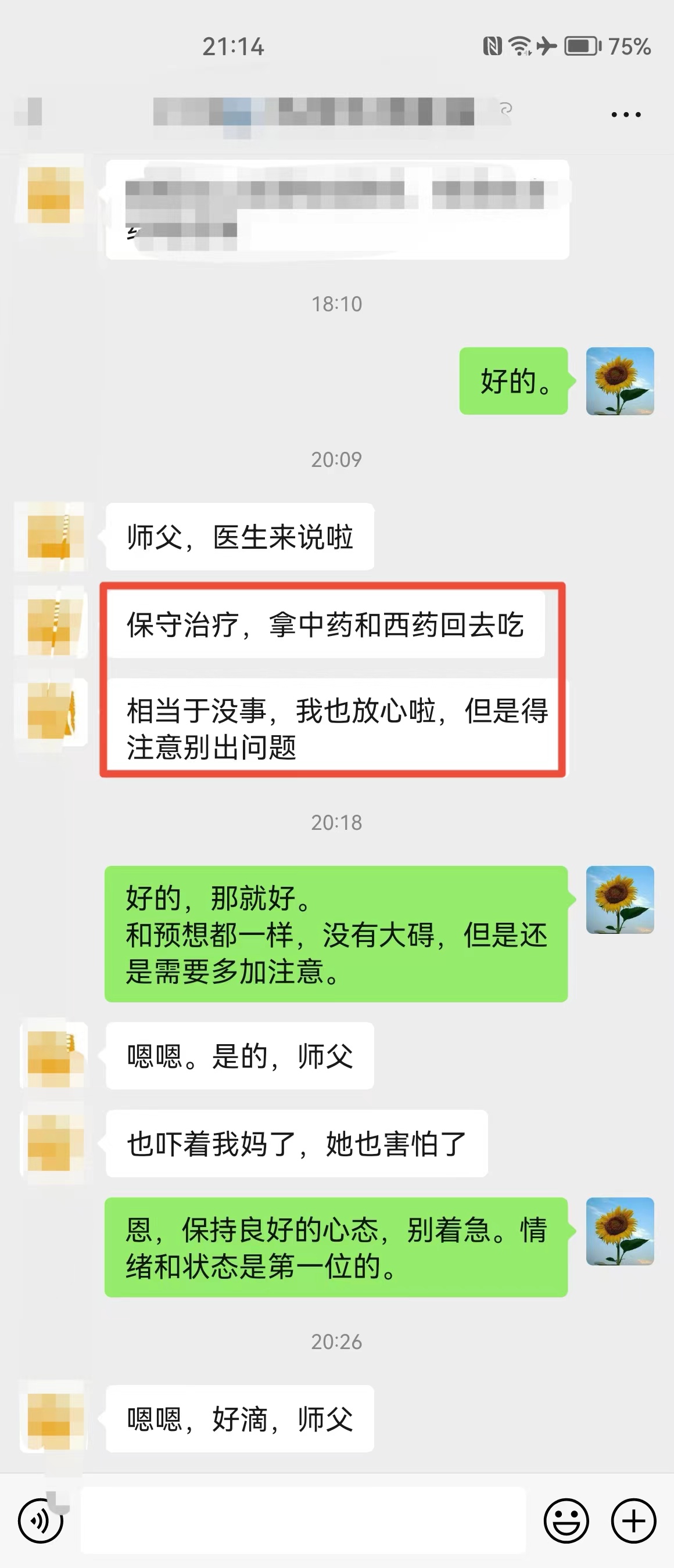This screenshot has width=674, height=1568.
Task: Open sunflower avatar beside 好的。 message
Action: 619,381
